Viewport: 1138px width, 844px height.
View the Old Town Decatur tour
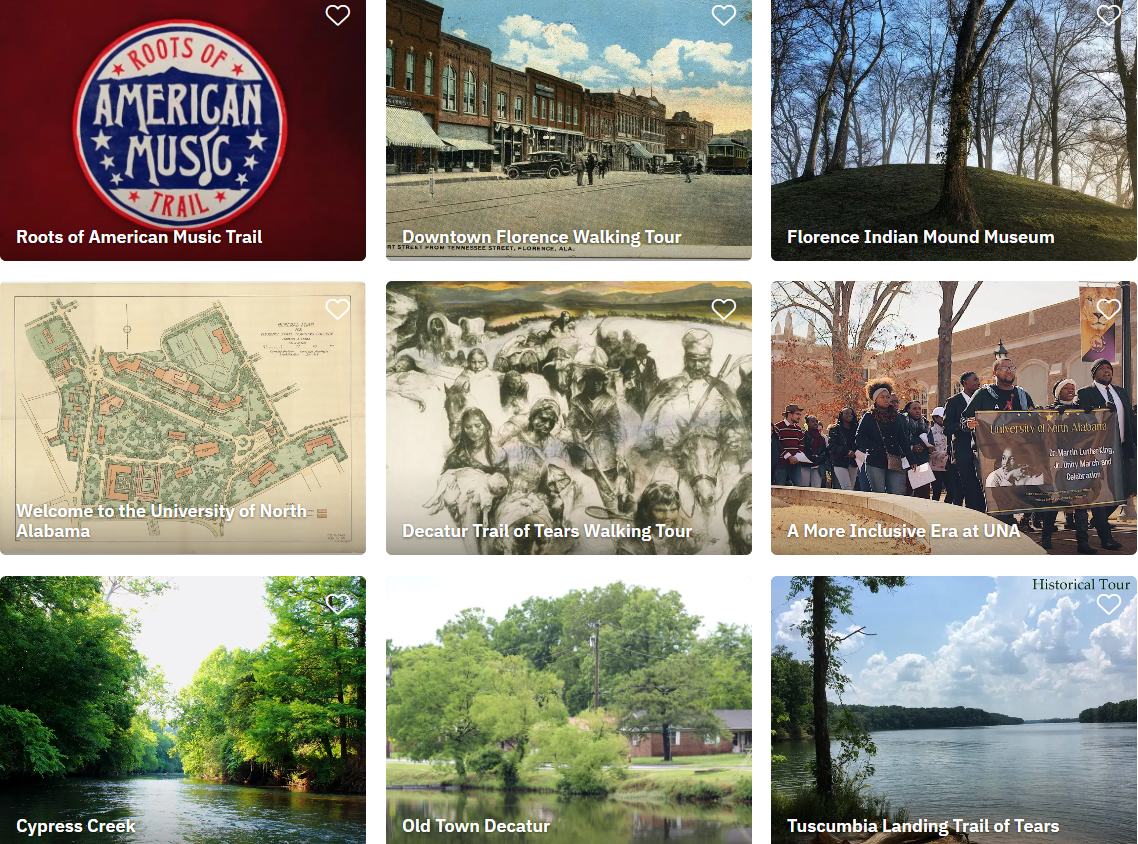pos(568,710)
